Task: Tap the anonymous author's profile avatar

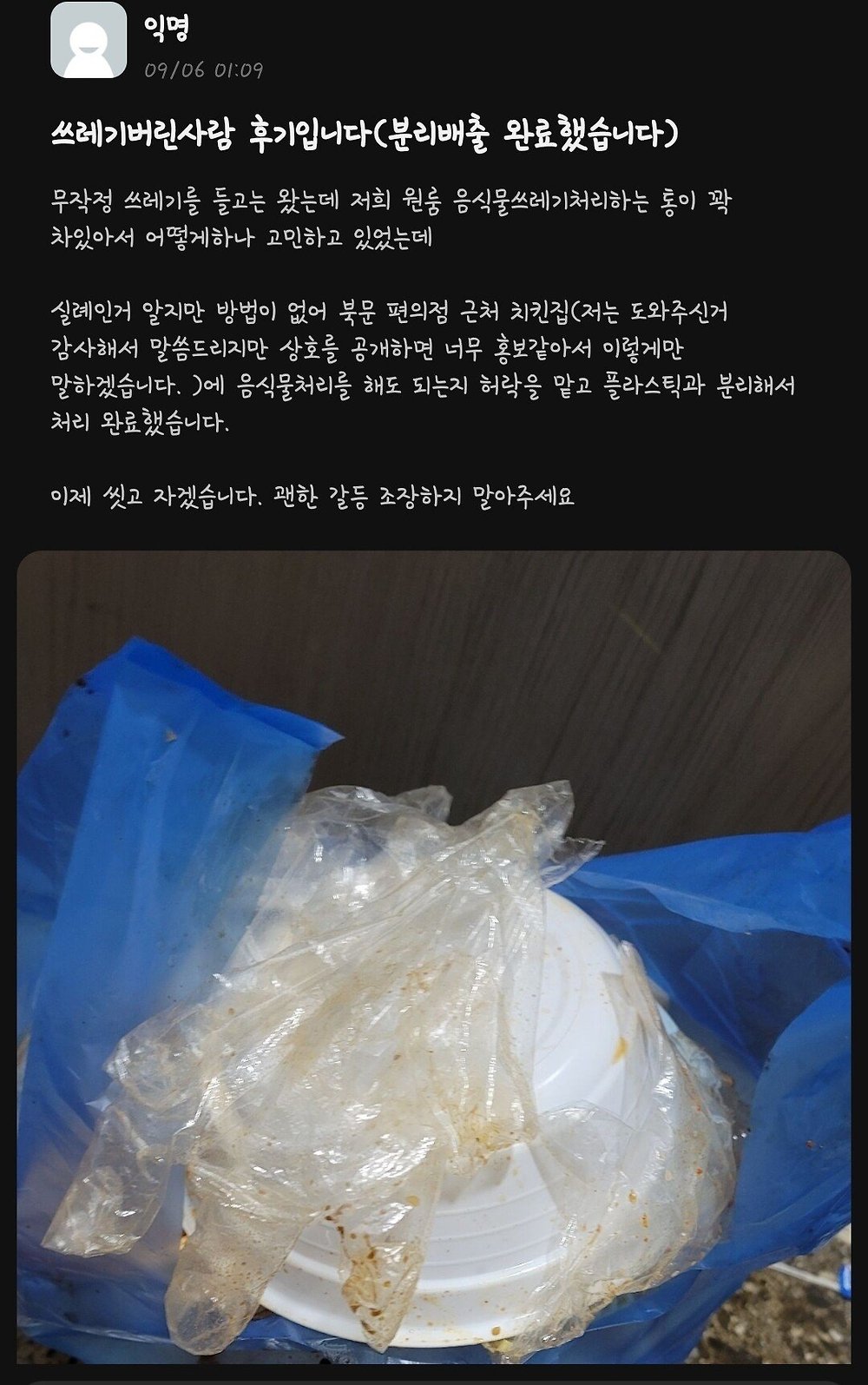Action: pos(89,40)
